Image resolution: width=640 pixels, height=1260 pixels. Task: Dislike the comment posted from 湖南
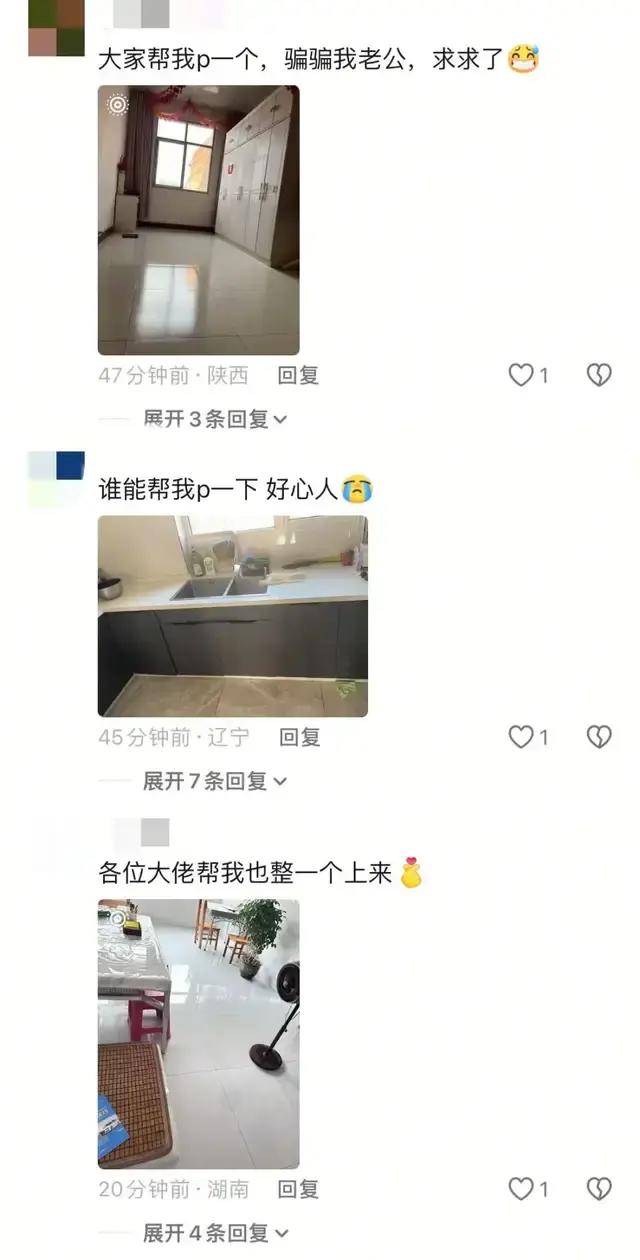(x=598, y=1188)
